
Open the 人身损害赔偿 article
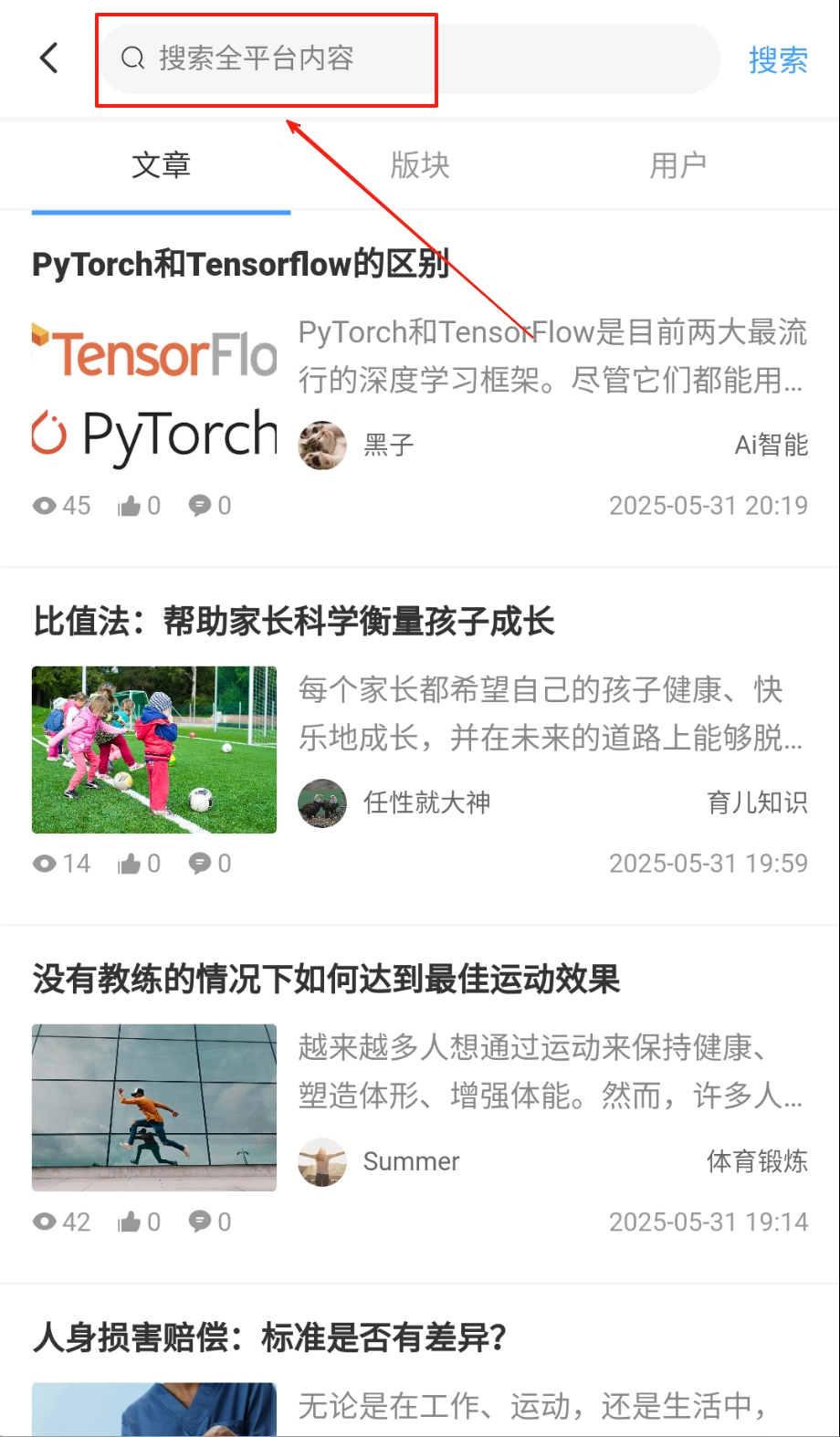(x=269, y=1338)
